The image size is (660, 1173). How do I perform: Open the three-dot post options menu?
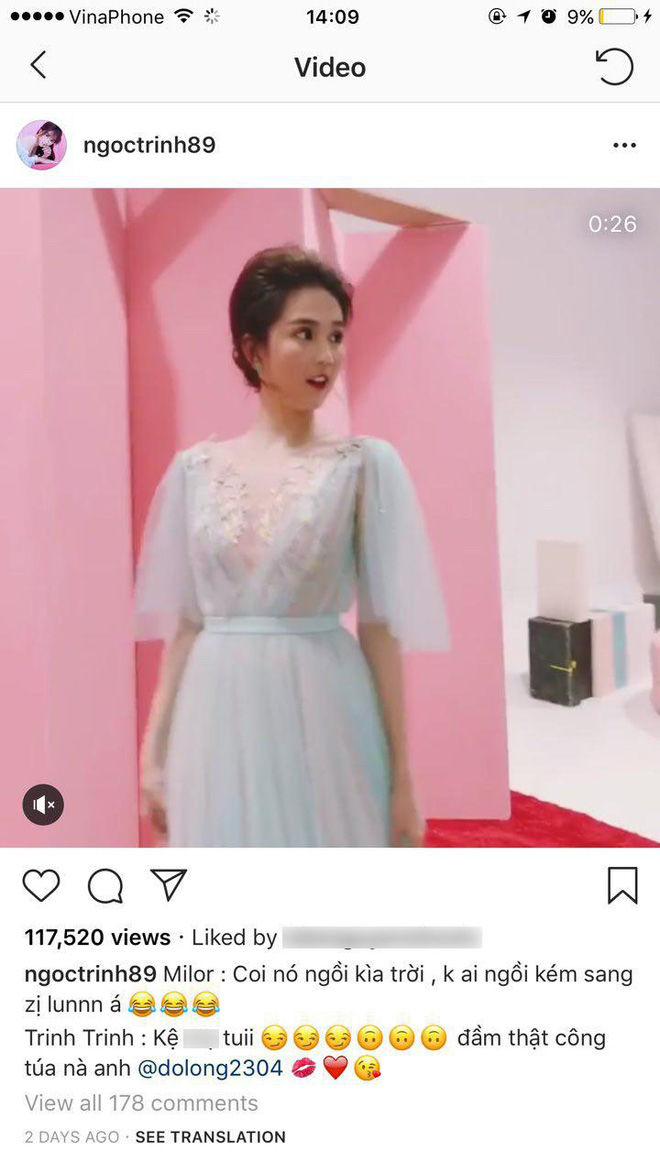tap(624, 146)
